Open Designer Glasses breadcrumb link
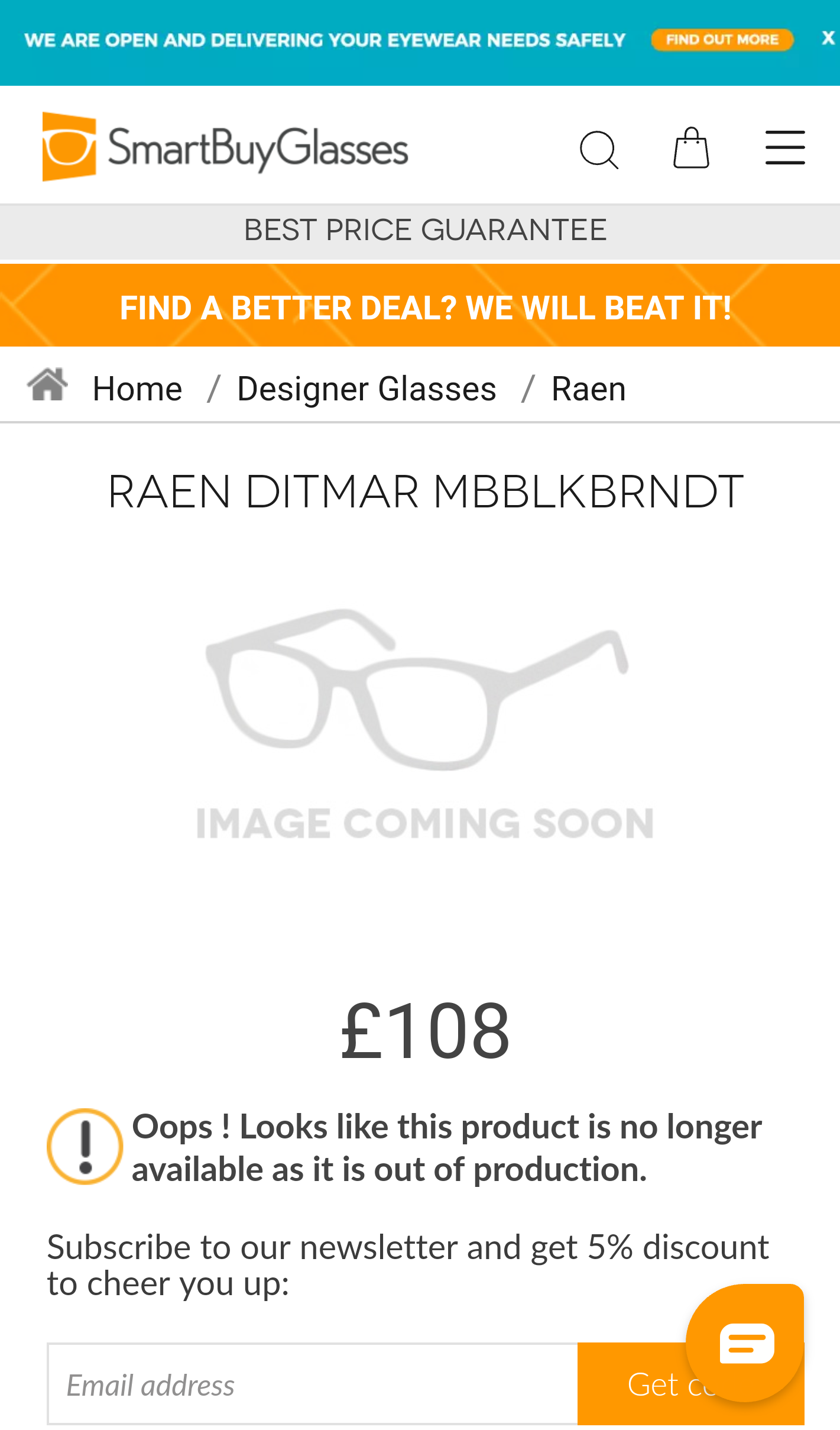This screenshot has width=840, height=1430. pos(367,389)
